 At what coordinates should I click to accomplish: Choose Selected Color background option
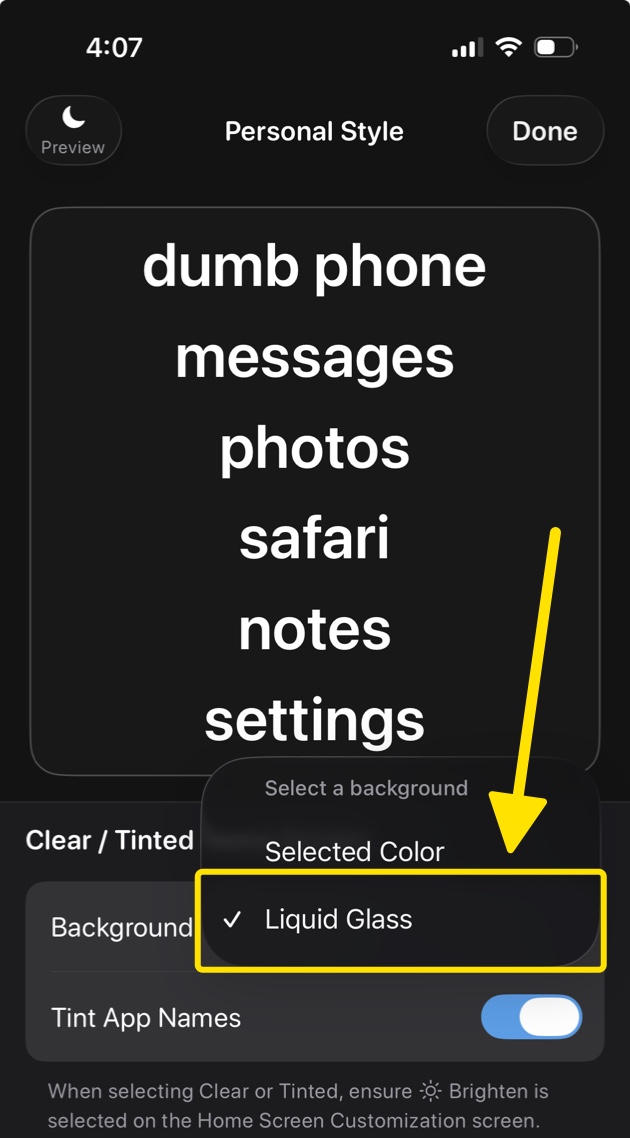(355, 852)
